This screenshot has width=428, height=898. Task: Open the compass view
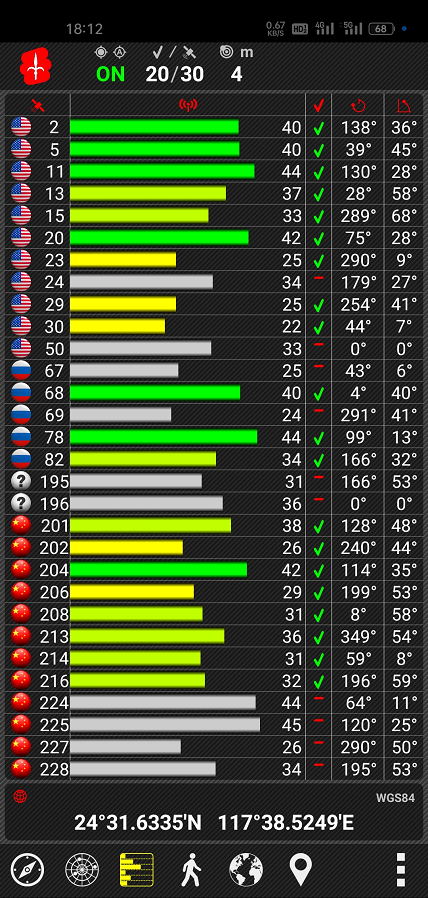click(27, 869)
